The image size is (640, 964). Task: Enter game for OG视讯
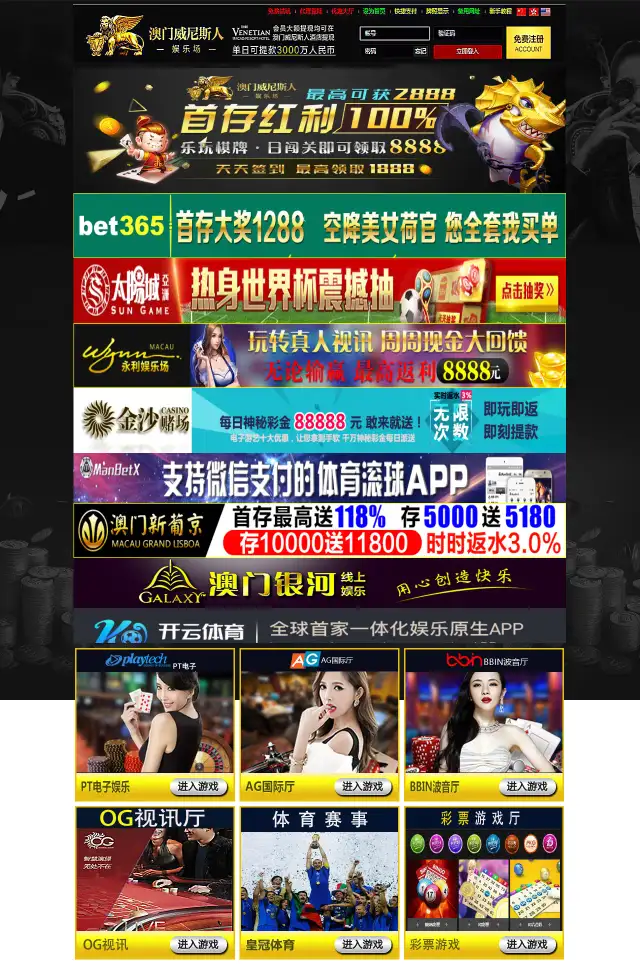click(198, 944)
